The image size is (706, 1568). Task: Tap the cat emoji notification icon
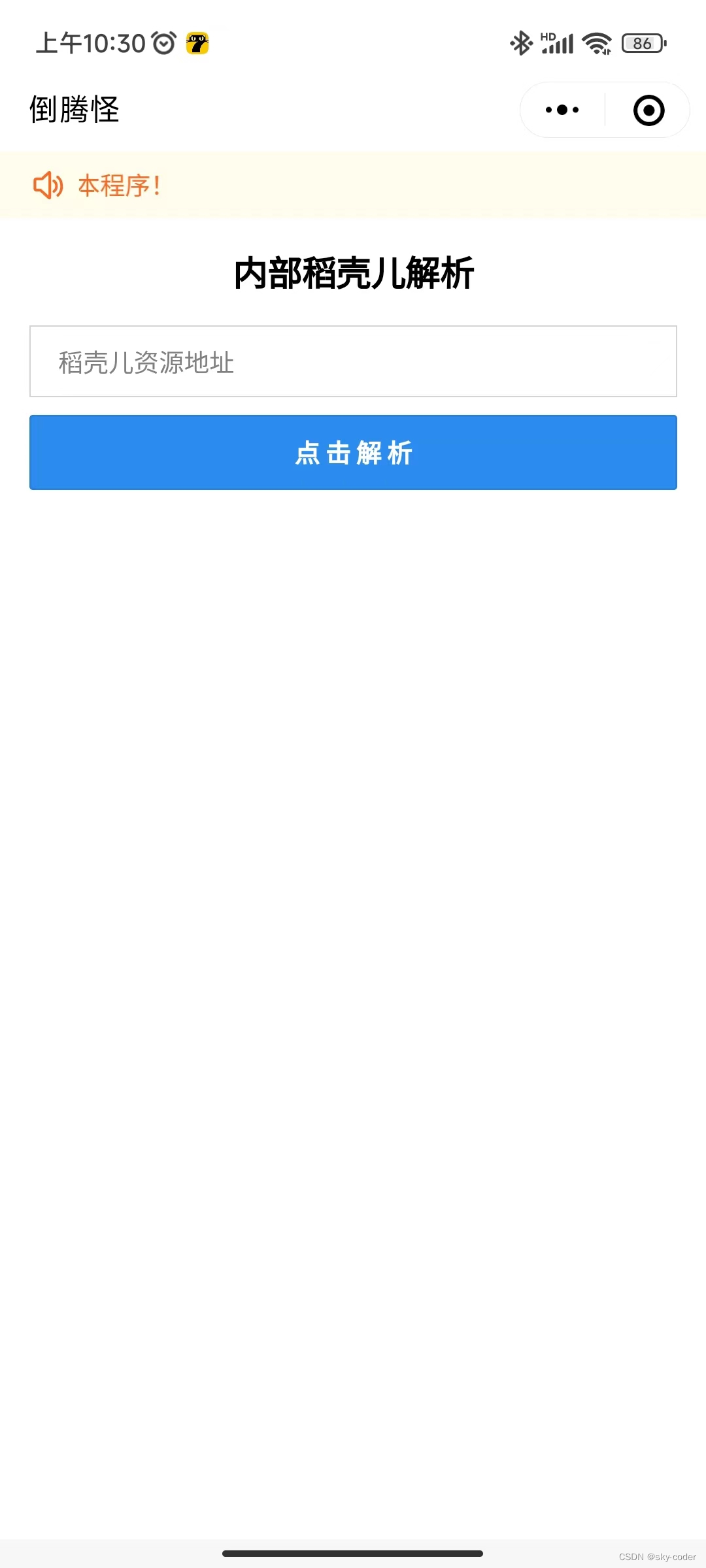pos(196,43)
